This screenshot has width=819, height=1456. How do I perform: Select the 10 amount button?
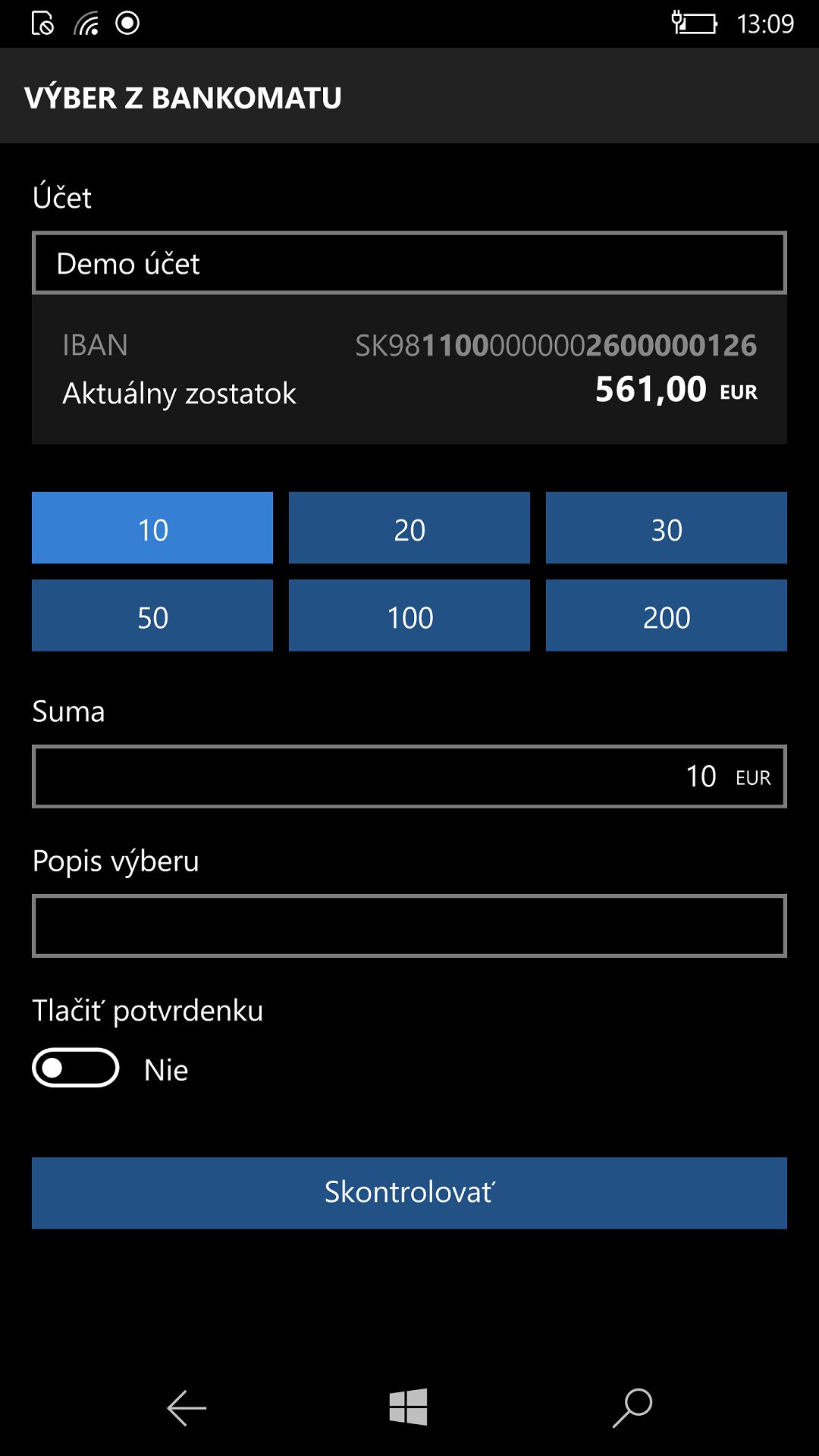pos(152,528)
